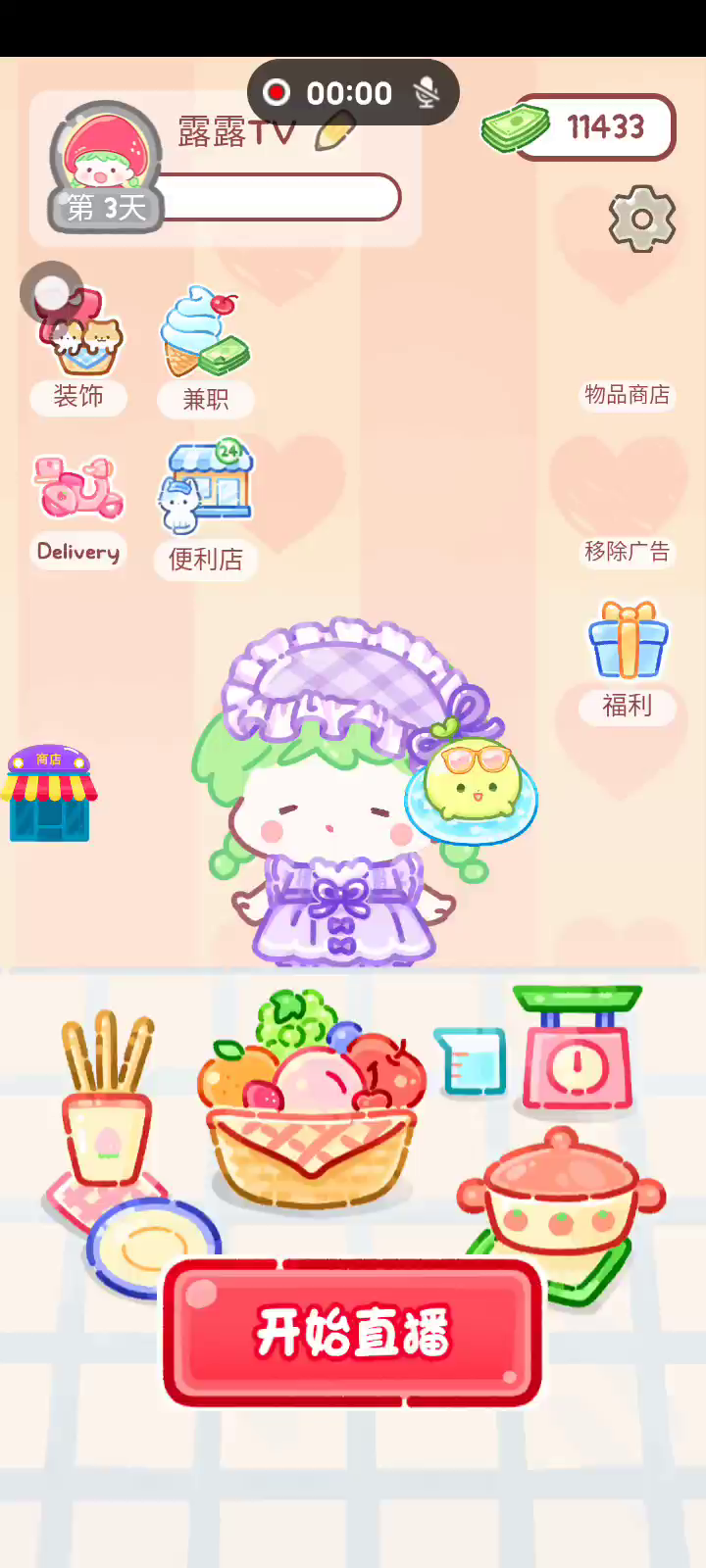This screenshot has width=706, height=1568.
Task: Stop the screen recording timer
Action: 277,92
